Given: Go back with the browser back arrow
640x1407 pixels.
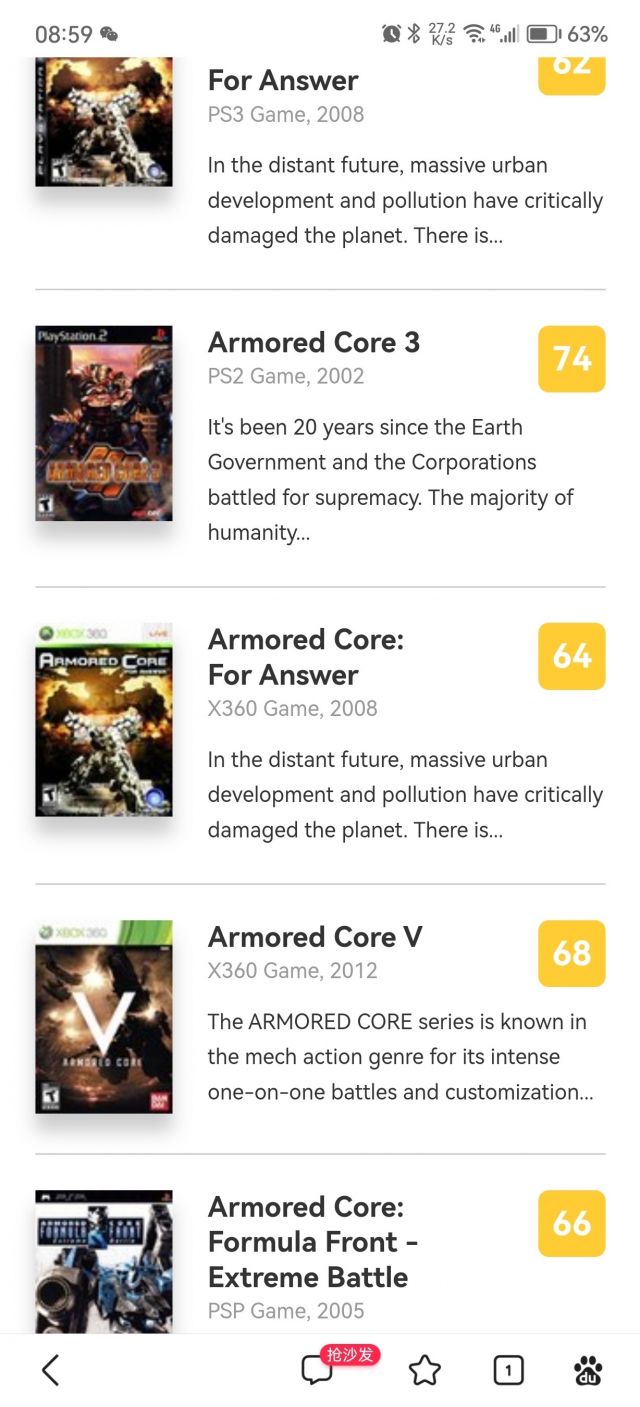Looking at the screenshot, I should coord(51,1369).
